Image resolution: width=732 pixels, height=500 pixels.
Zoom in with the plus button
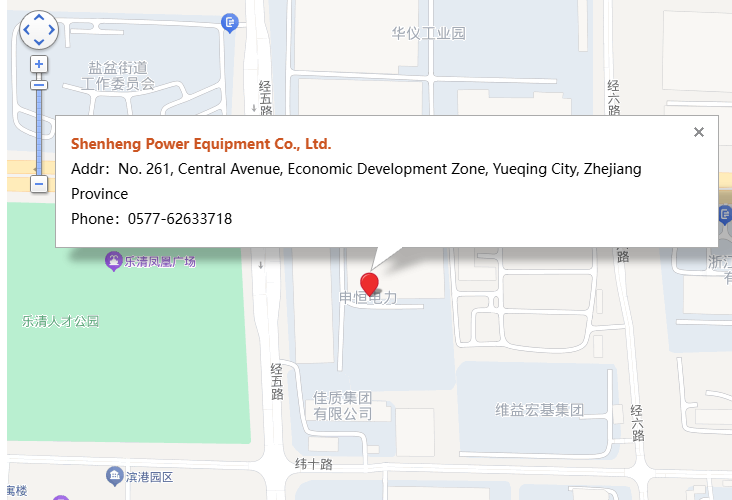[x=39, y=64]
